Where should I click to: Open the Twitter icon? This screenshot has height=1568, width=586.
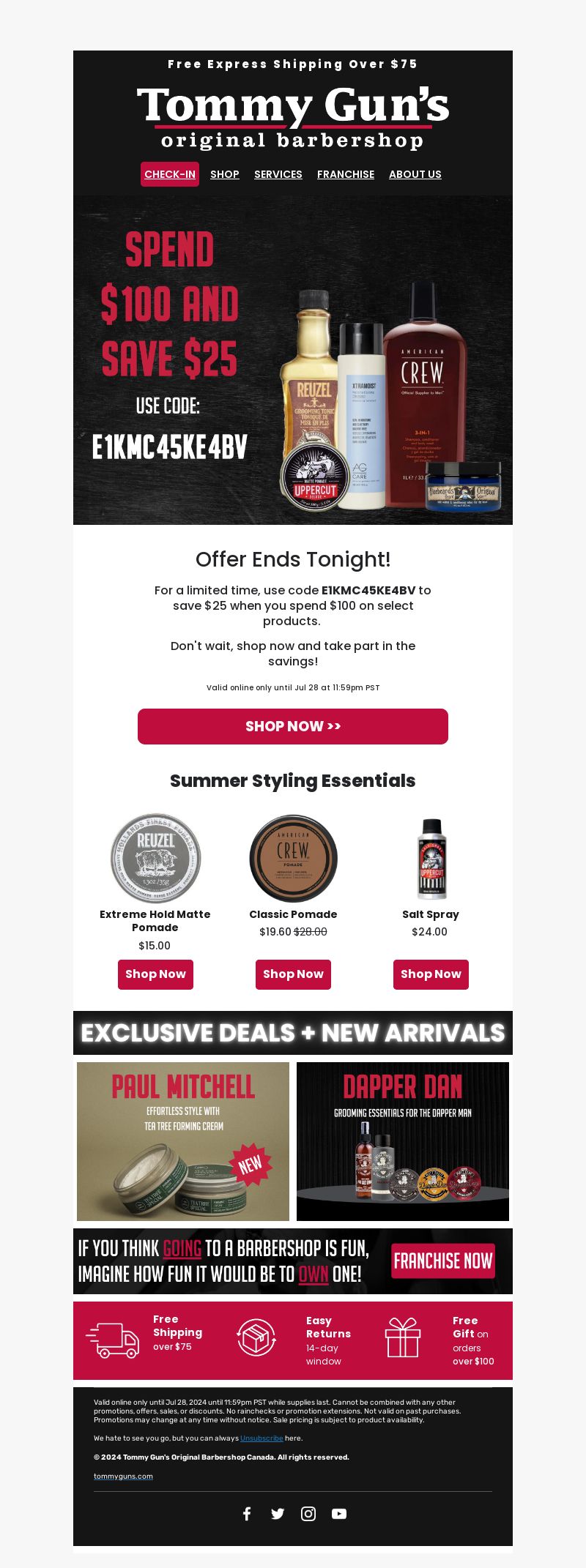(278, 1514)
